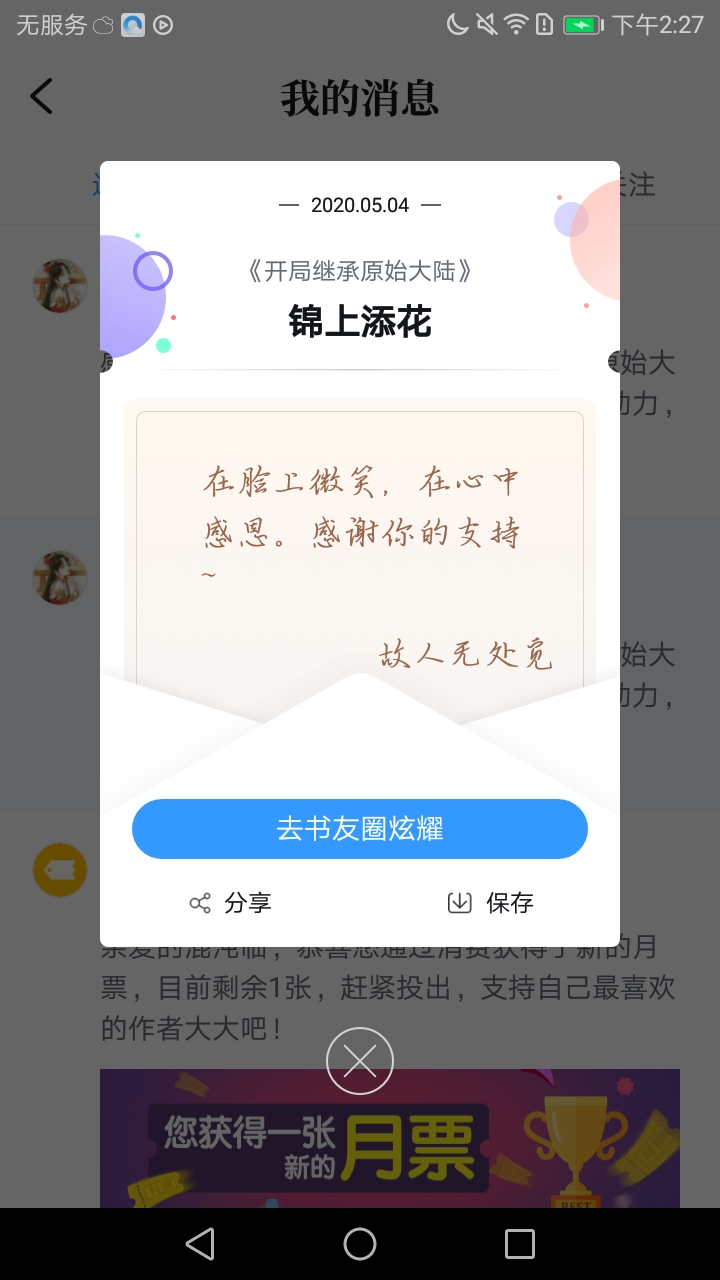This screenshot has width=720, height=1280.
Task: Tap 去书友圈炫耀 blue button
Action: (x=360, y=829)
